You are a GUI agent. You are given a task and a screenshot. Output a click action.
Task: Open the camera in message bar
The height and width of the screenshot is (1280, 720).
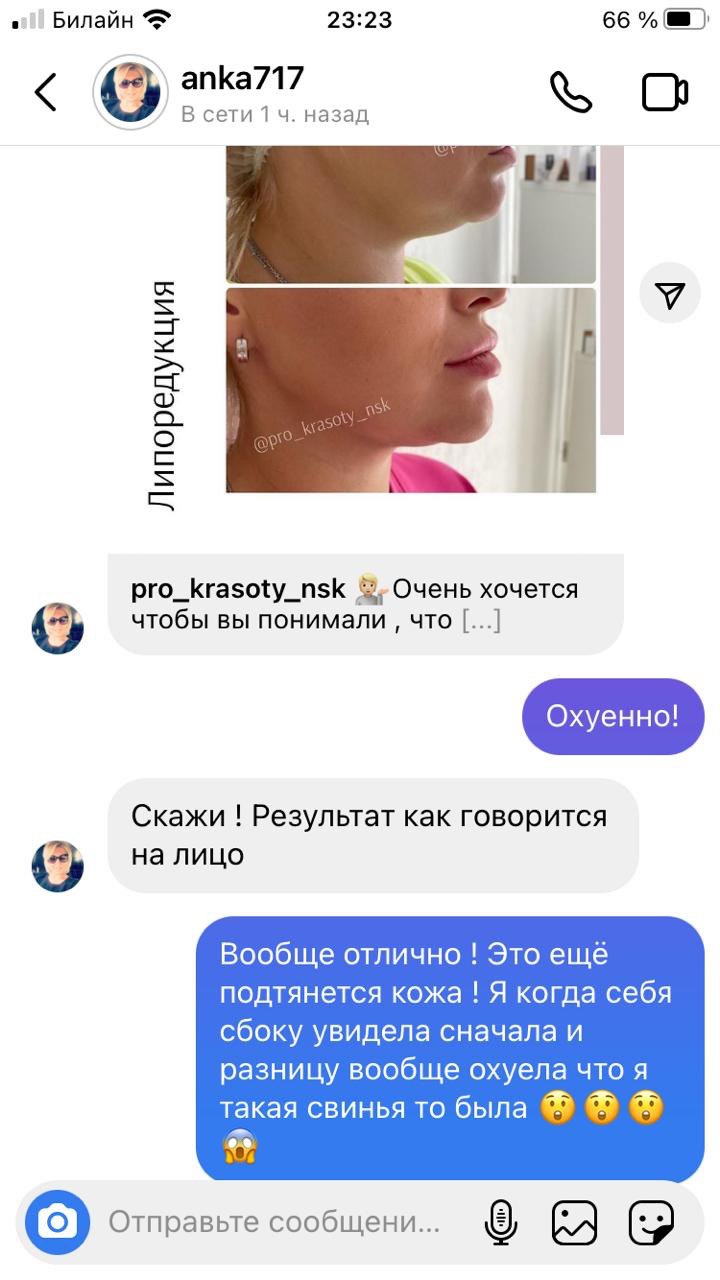pos(58,1222)
